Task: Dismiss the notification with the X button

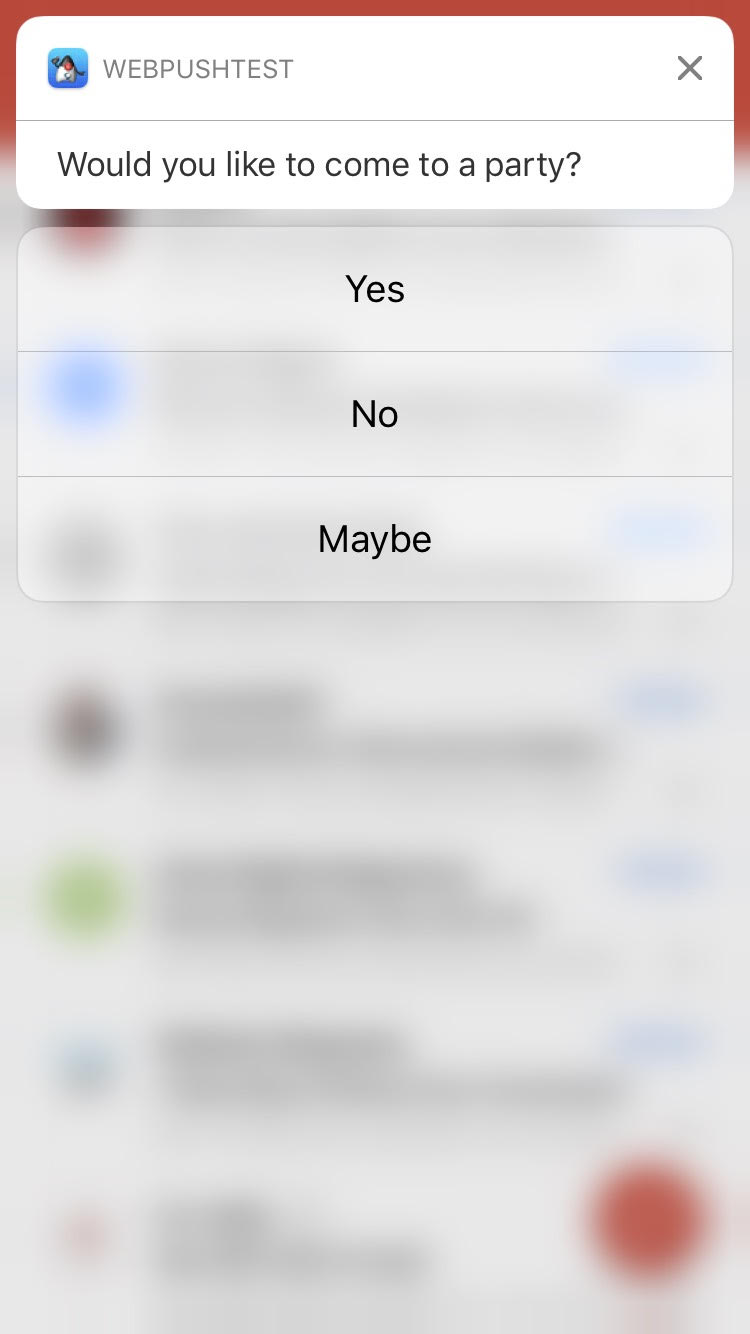Action: click(690, 68)
